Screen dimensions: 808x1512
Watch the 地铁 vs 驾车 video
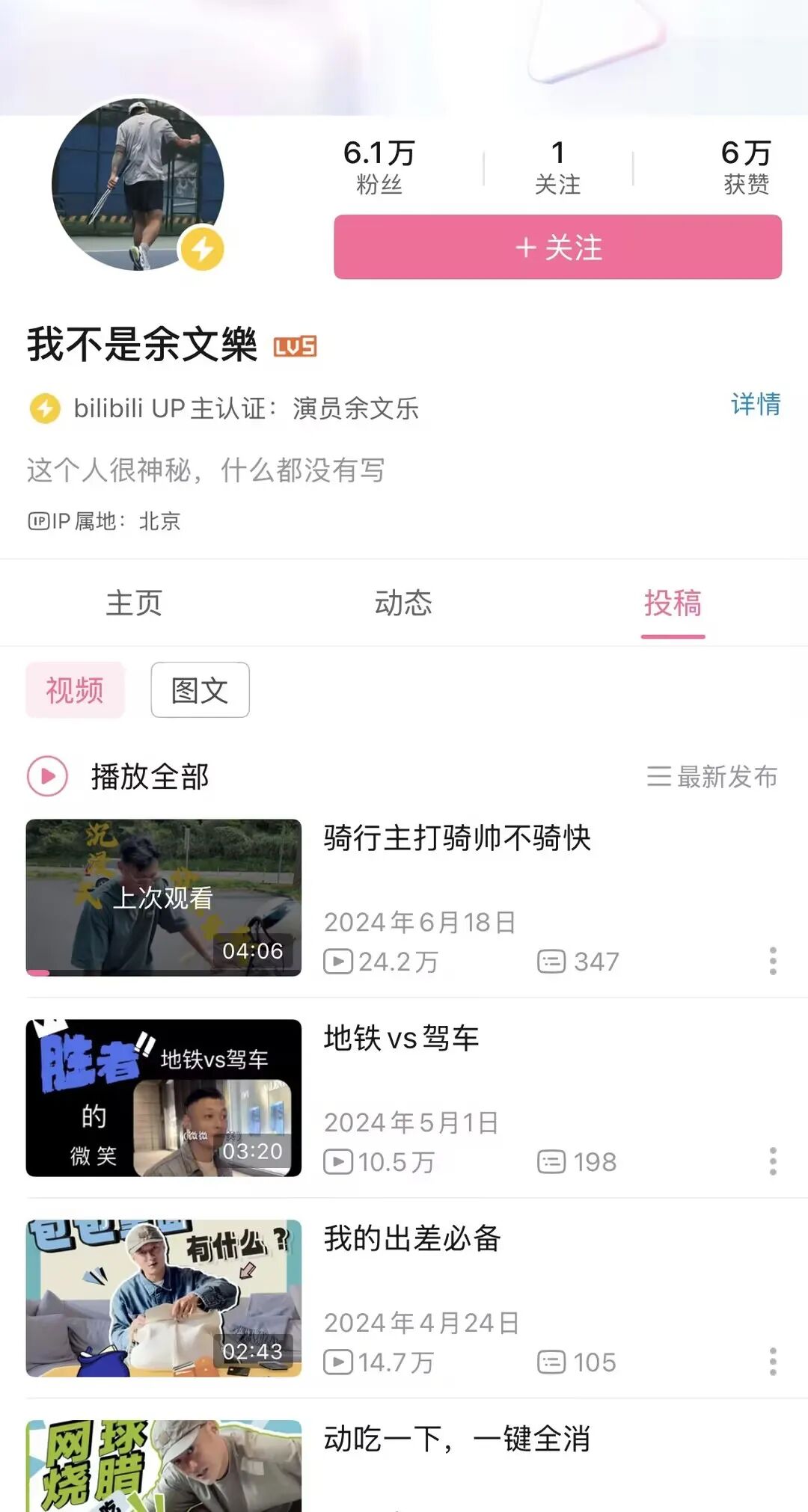coord(401,1039)
